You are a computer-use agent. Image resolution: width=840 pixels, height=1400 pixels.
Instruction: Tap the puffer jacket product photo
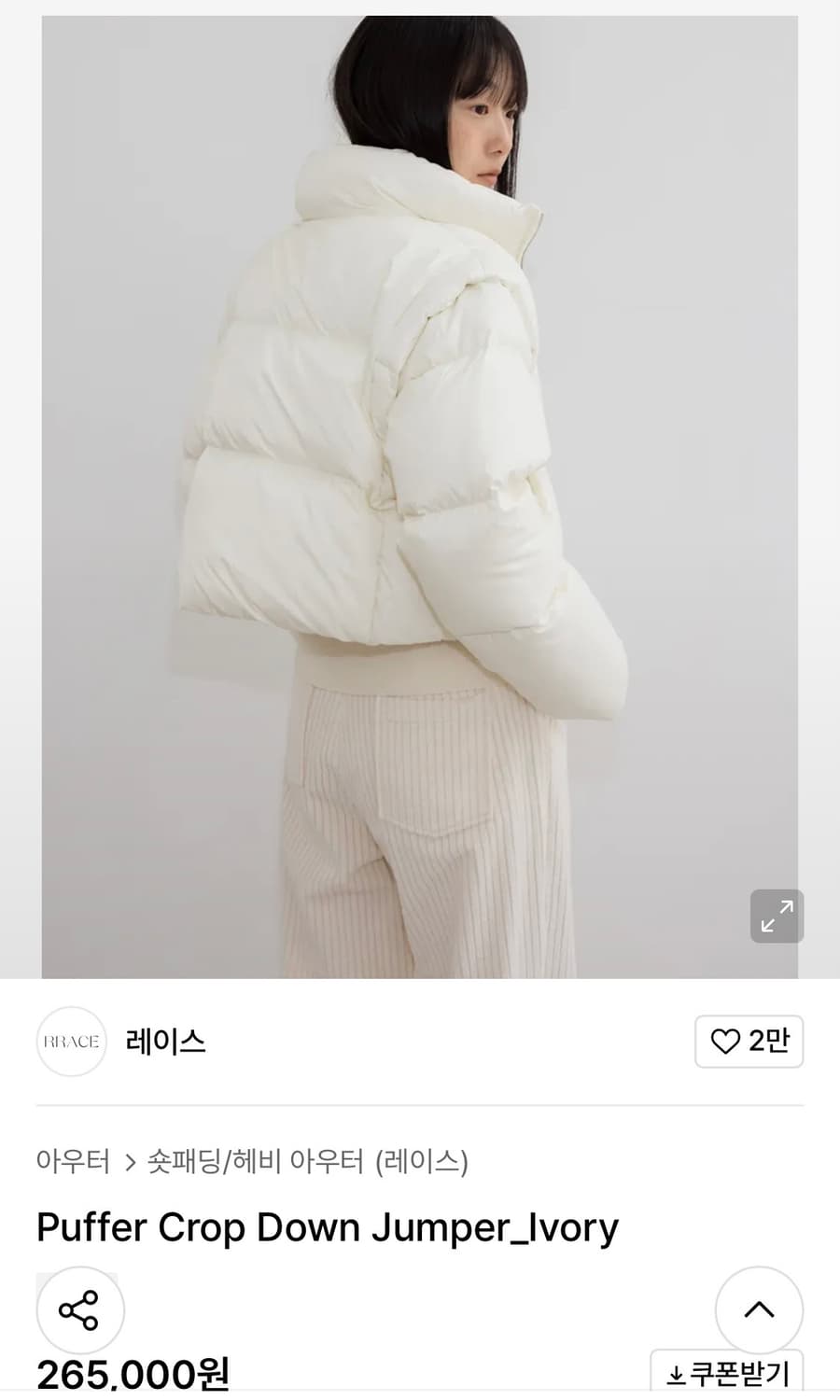click(x=392, y=420)
